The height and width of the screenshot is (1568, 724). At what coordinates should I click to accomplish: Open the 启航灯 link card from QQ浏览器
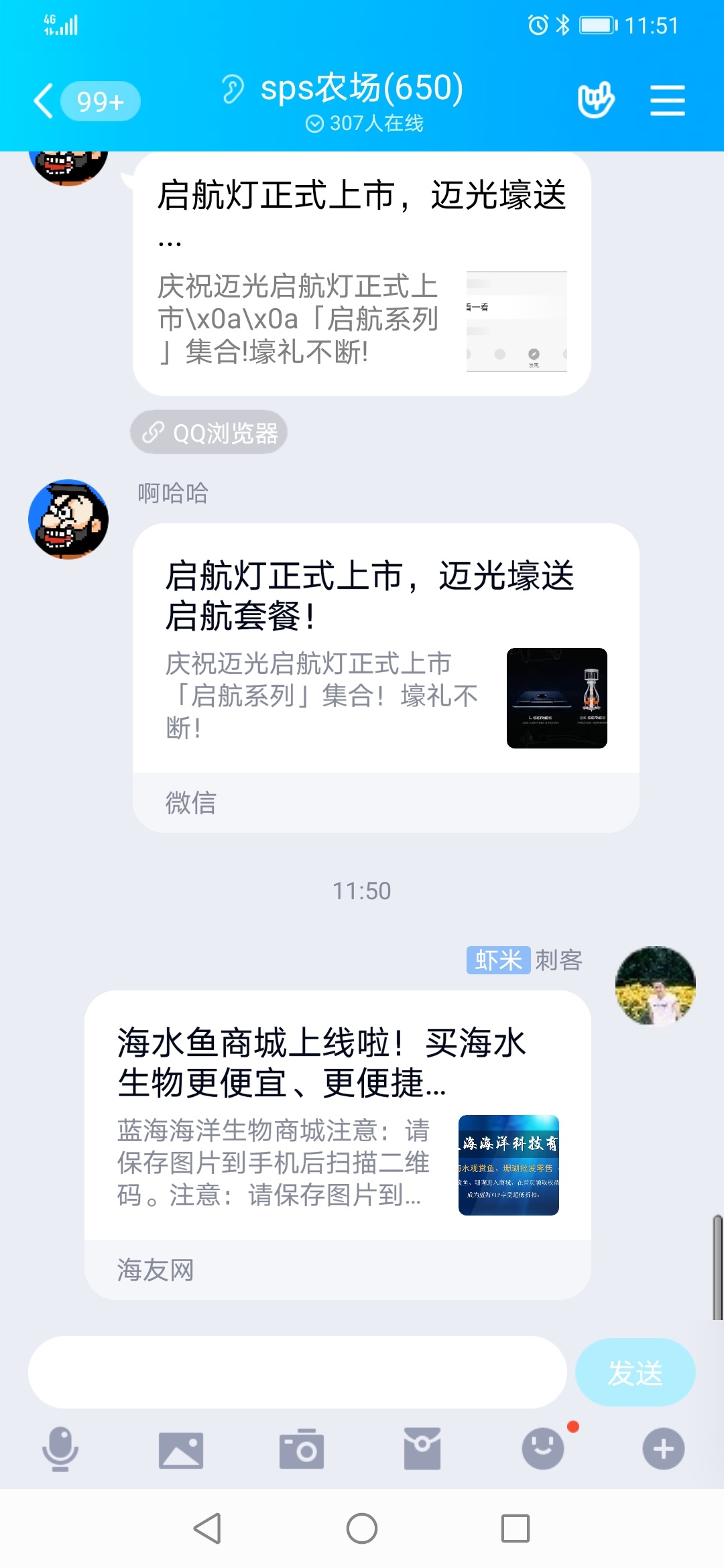[361, 275]
